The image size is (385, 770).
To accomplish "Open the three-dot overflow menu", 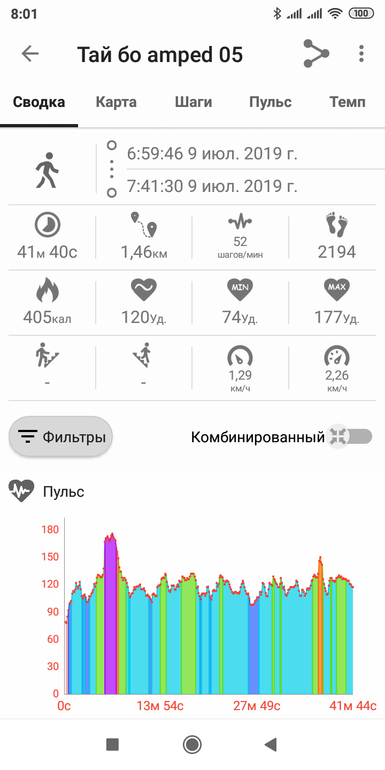I will coord(361,54).
